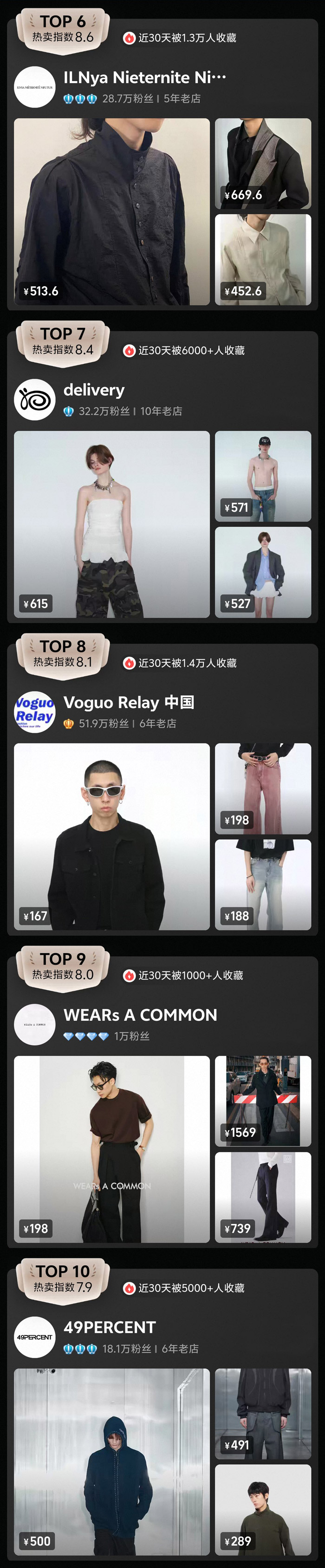This screenshot has width=325, height=1568.
Task: Visit the delivery shop header
Action: pos(94,390)
